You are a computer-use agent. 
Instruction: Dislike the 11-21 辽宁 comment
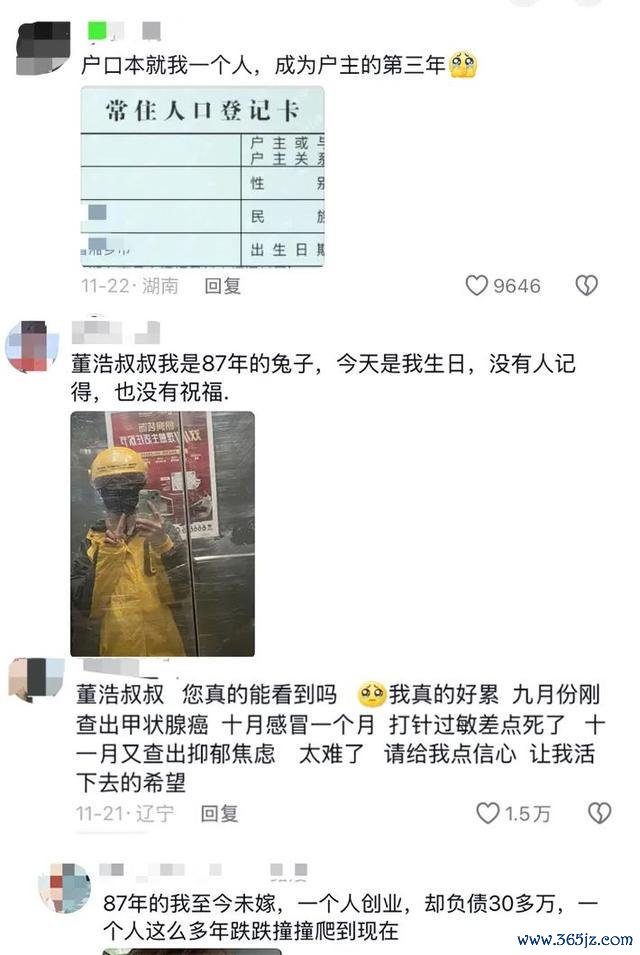coord(598,813)
